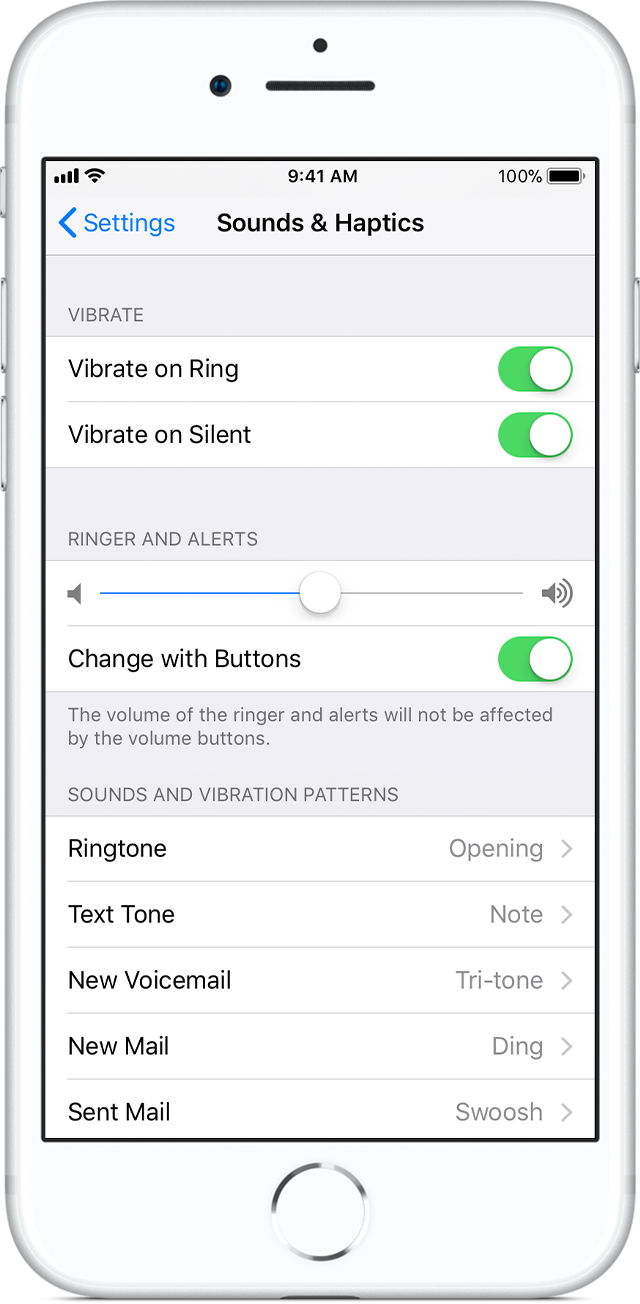
Task: Tap the ringer volume slider track
Action: tap(311, 593)
